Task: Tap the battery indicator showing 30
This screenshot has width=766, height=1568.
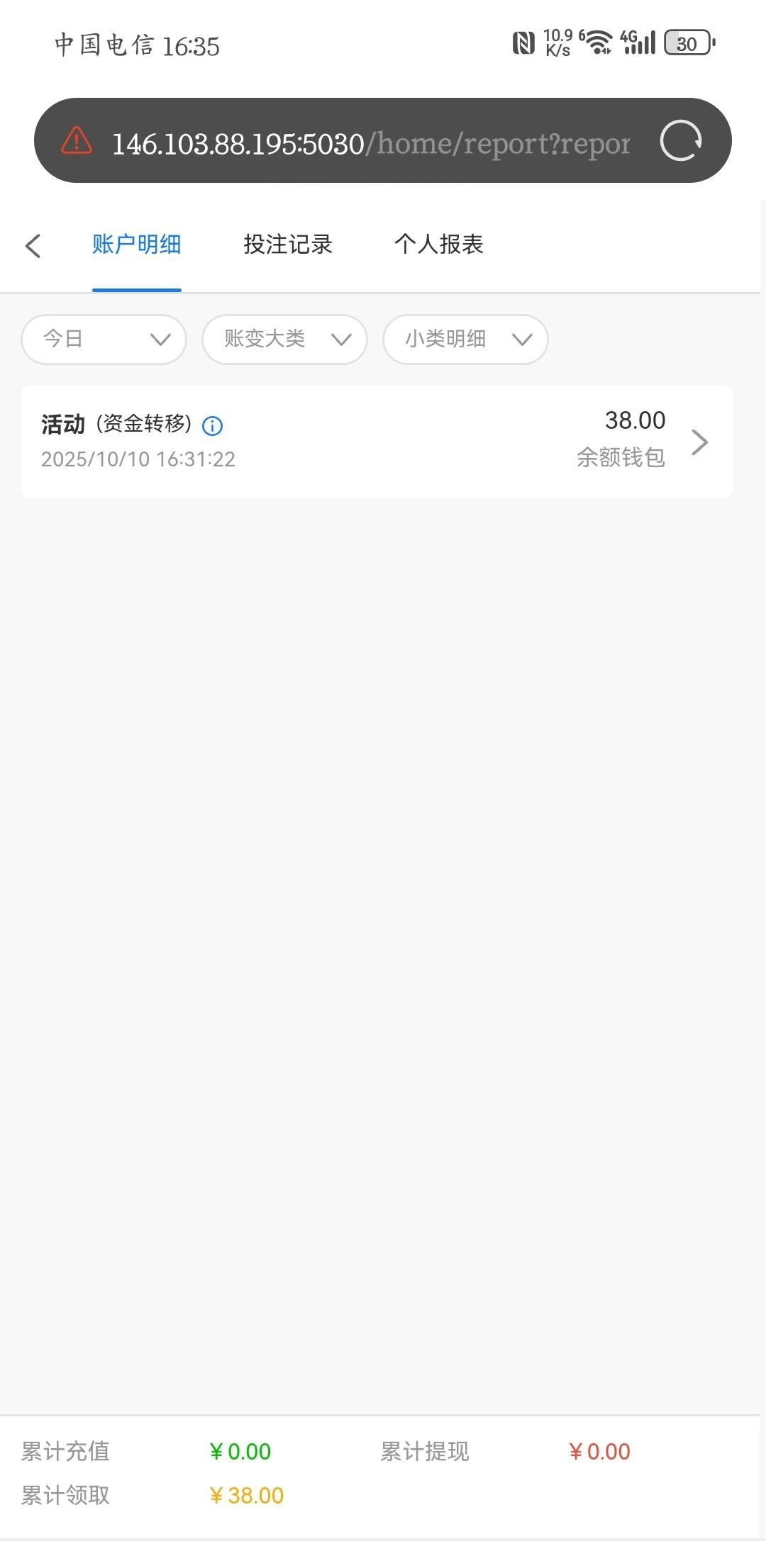Action: 686,44
